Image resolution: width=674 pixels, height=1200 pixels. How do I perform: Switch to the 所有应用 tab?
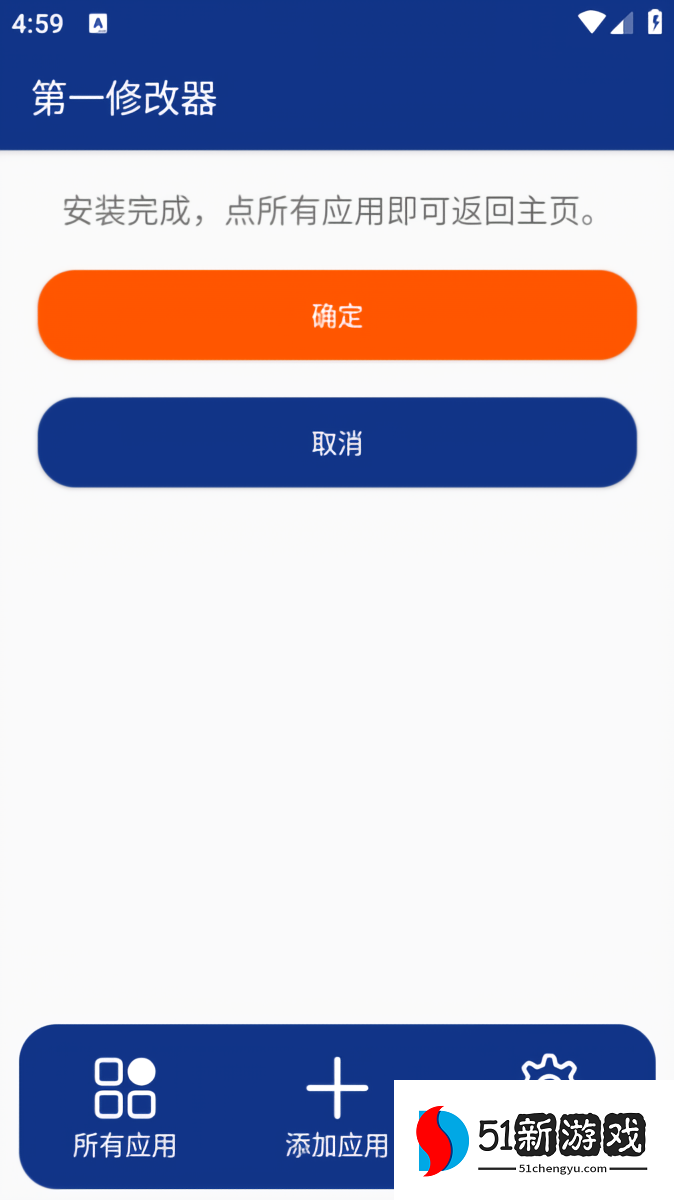click(x=125, y=1106)
